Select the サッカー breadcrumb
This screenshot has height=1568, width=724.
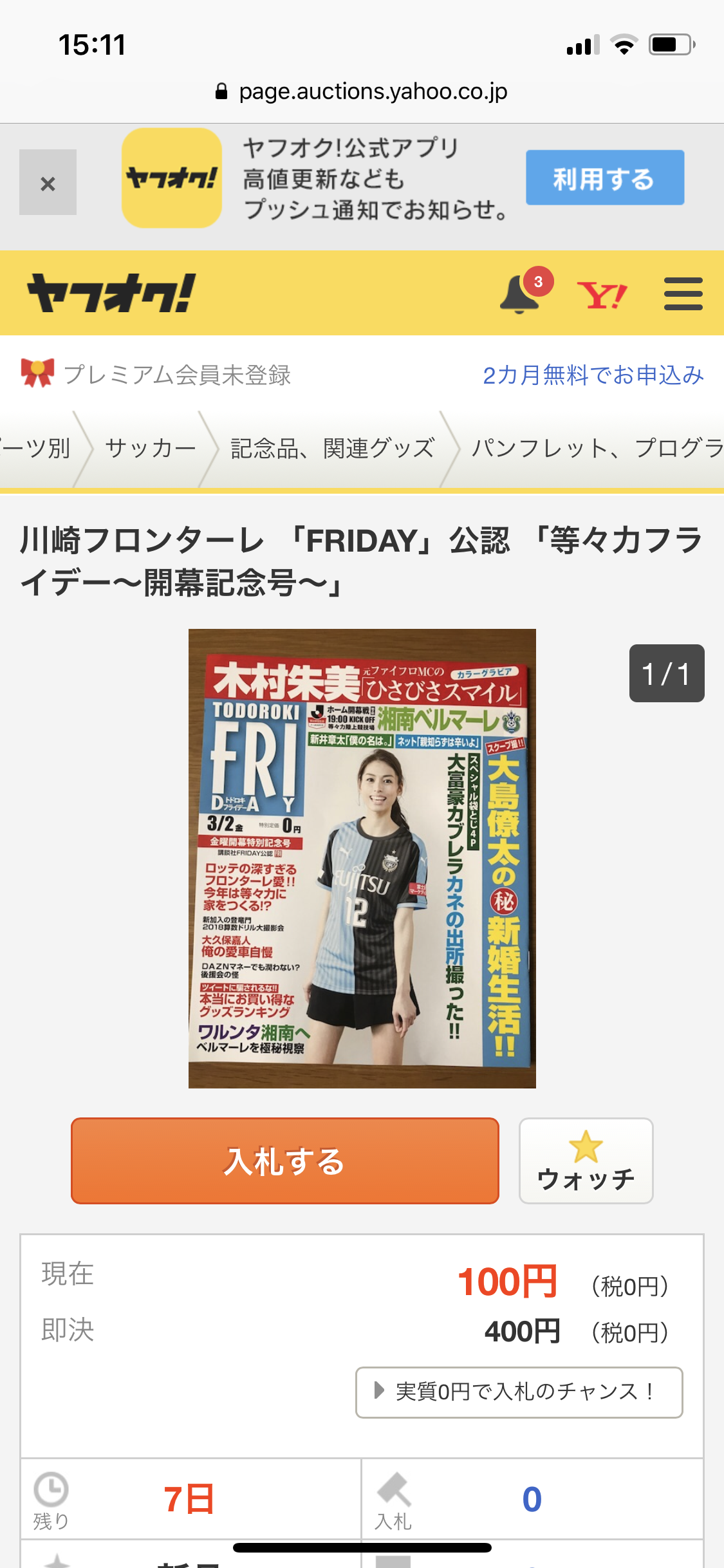point(151,448)
